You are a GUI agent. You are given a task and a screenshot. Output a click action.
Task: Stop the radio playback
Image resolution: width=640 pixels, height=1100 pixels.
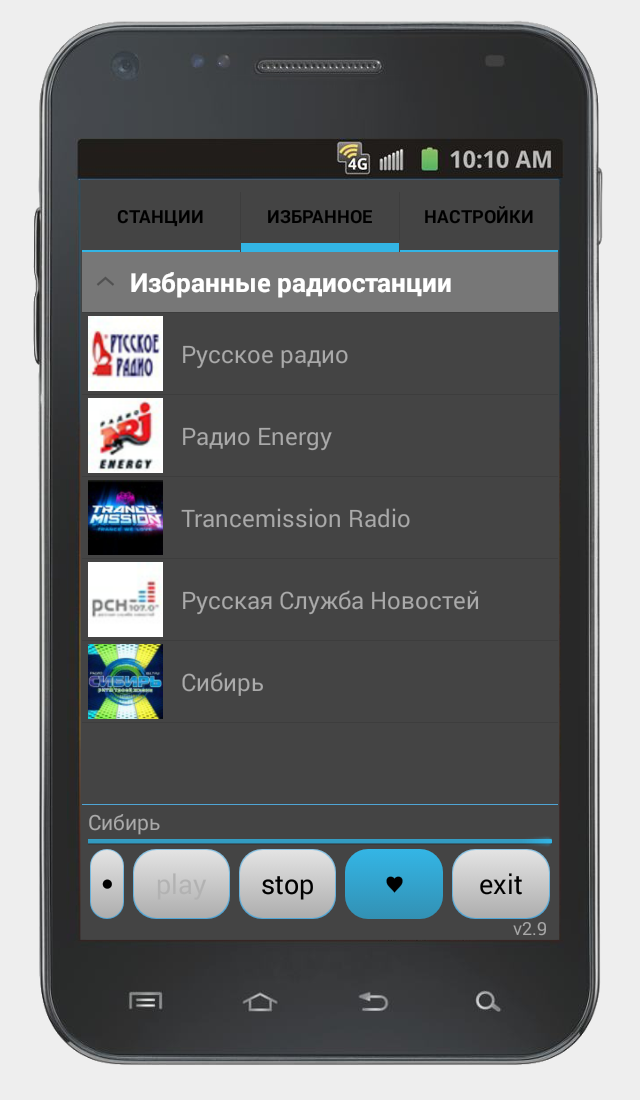[288, 884]
